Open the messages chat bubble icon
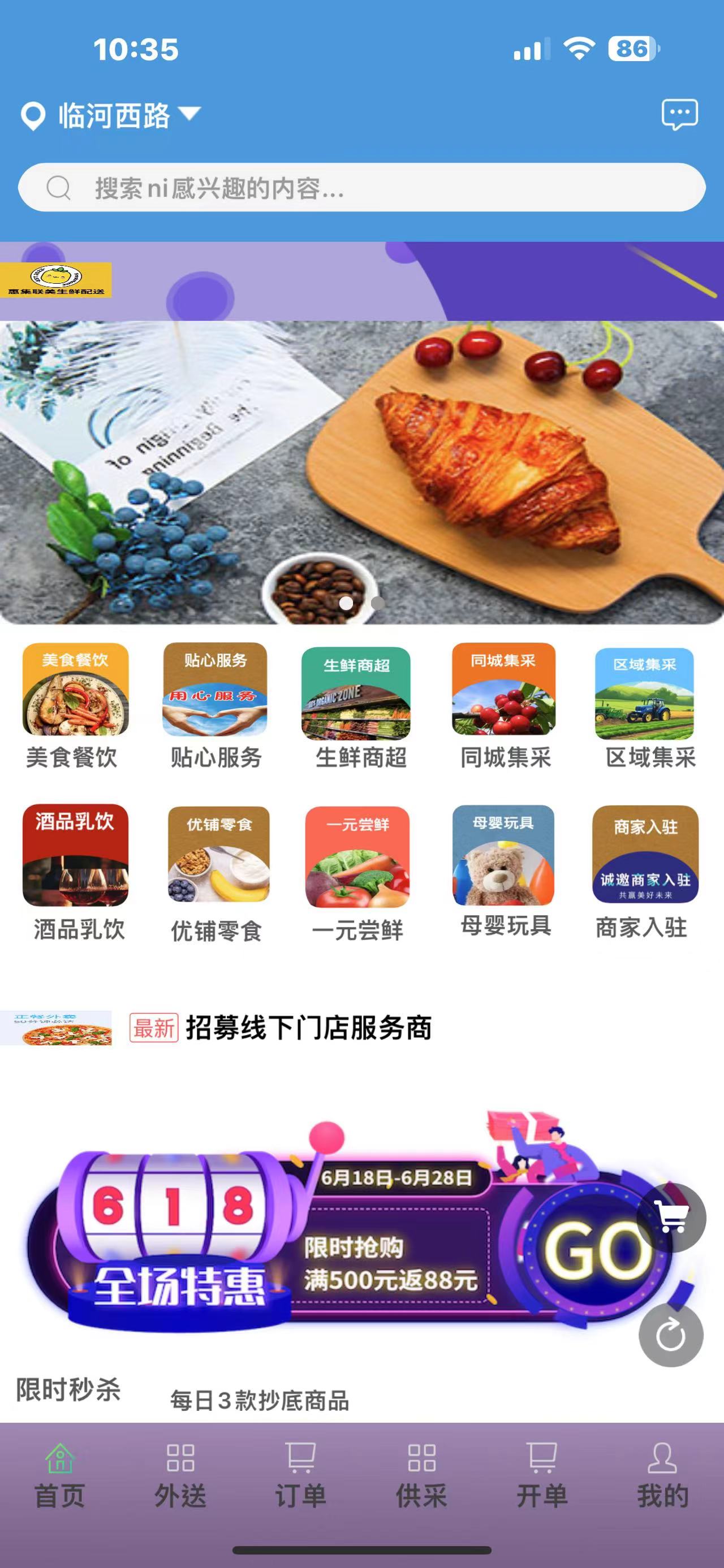 679,114
